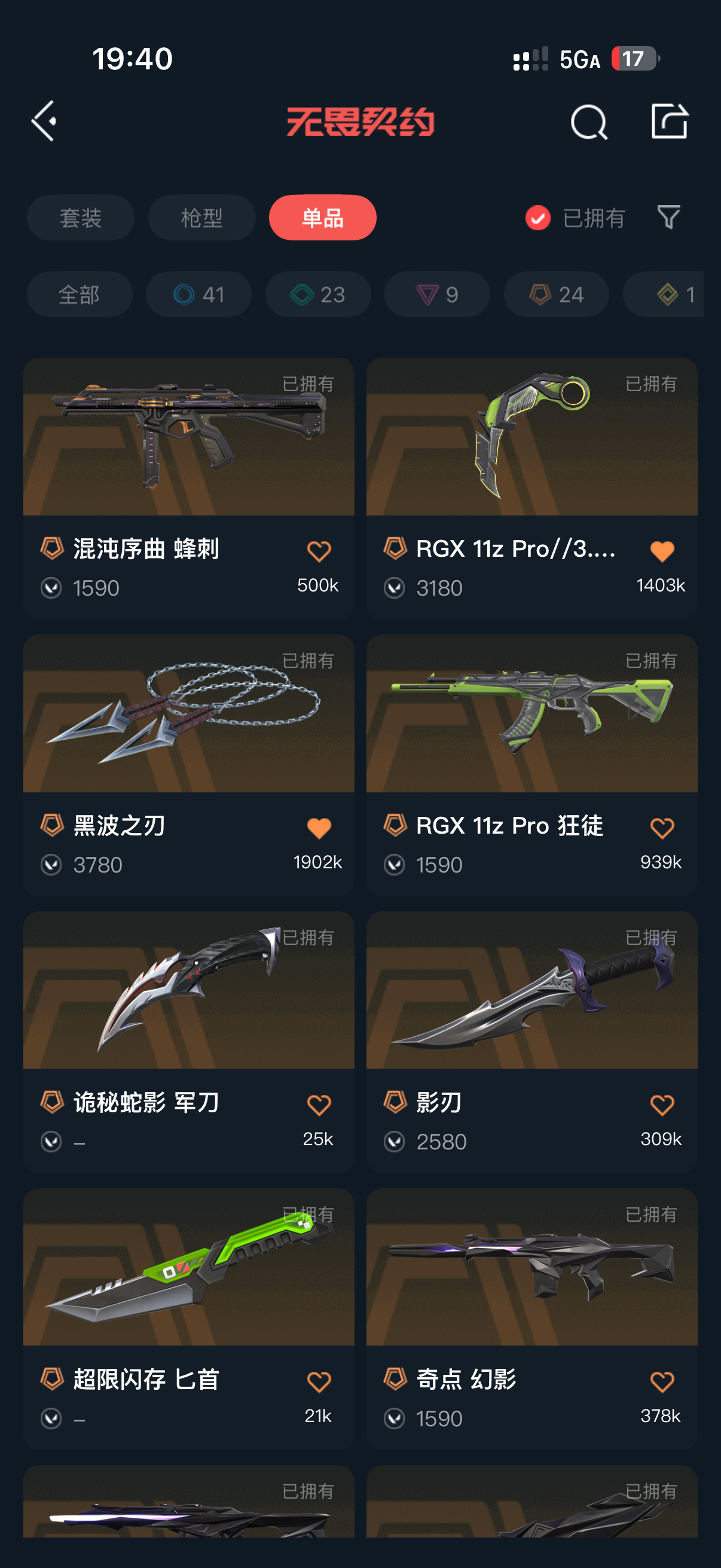The width and height of the screenshot is (721, 1568).
Task: Like the 混沌序曲 蜂刺 skin
Action: click(x=319, y=551)
